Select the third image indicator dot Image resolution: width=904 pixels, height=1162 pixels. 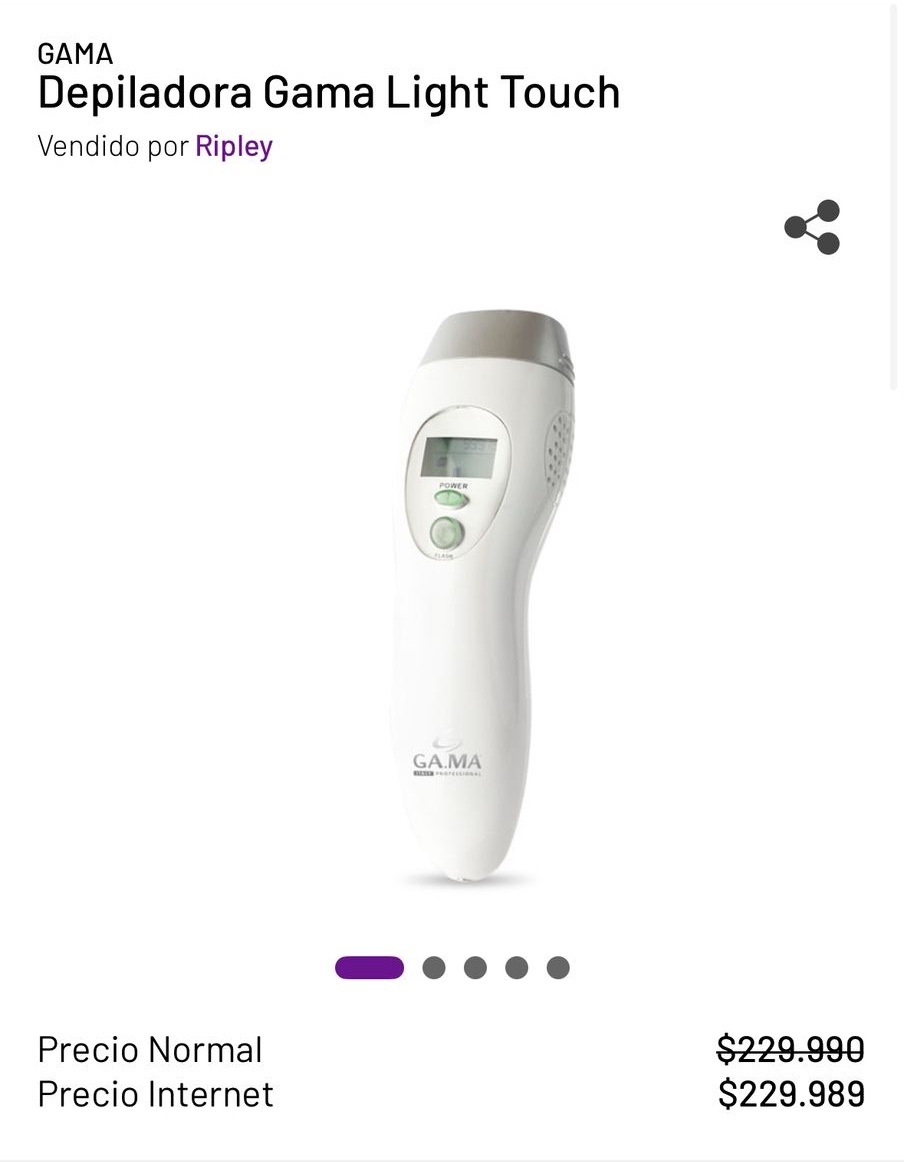coord(475,968)
